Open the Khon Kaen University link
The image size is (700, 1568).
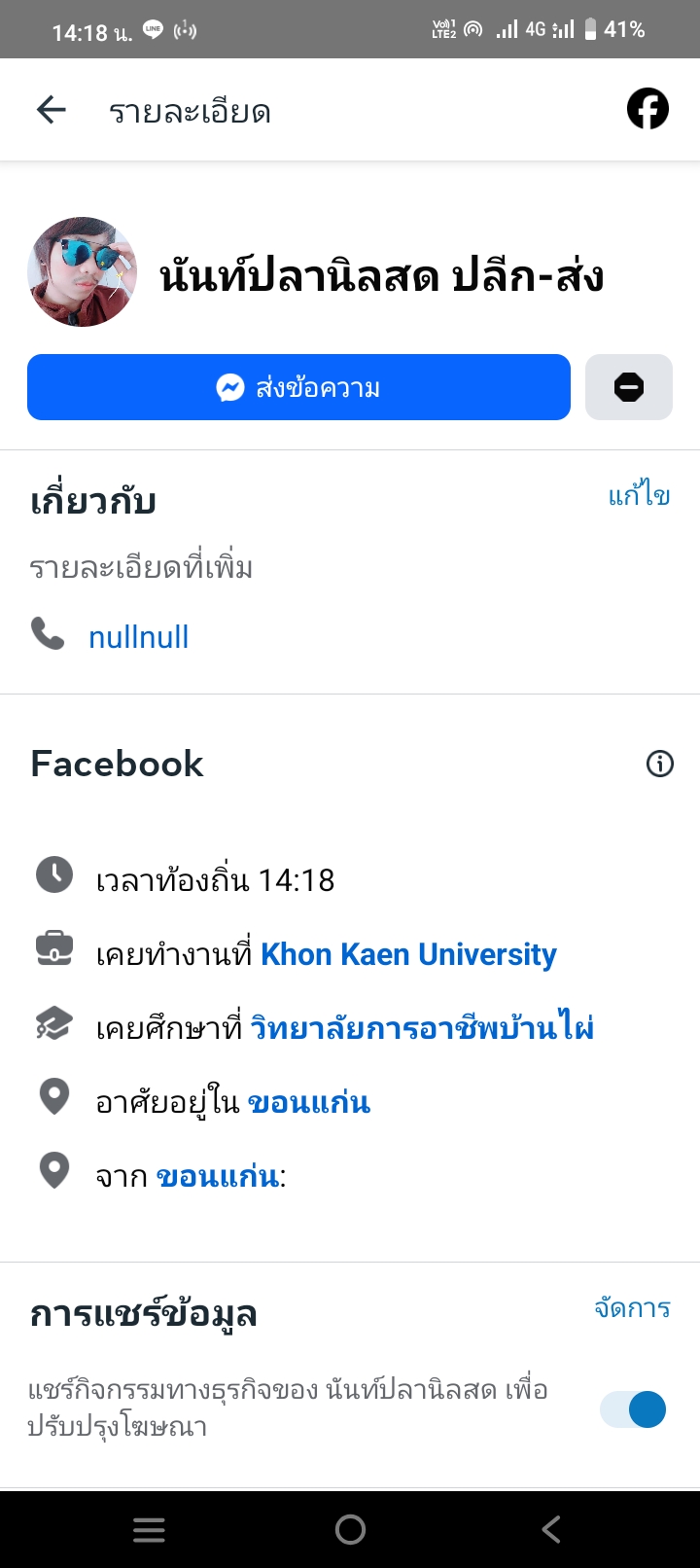(x=408, y=954)
